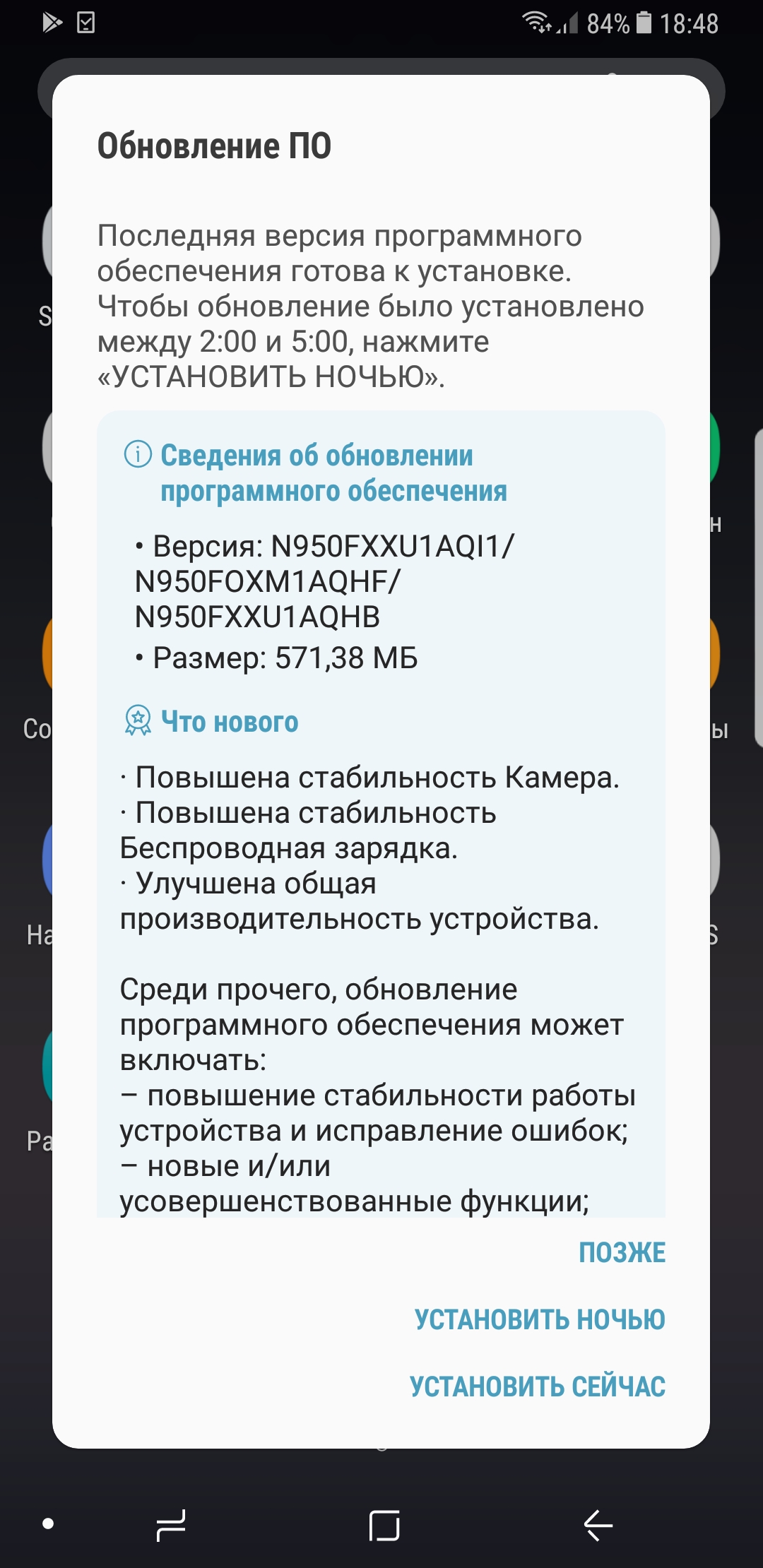This screenshot has height=1568, width=763.
Task: Tap the home button in the navigation bar
Action: (x=384, y=1525)
